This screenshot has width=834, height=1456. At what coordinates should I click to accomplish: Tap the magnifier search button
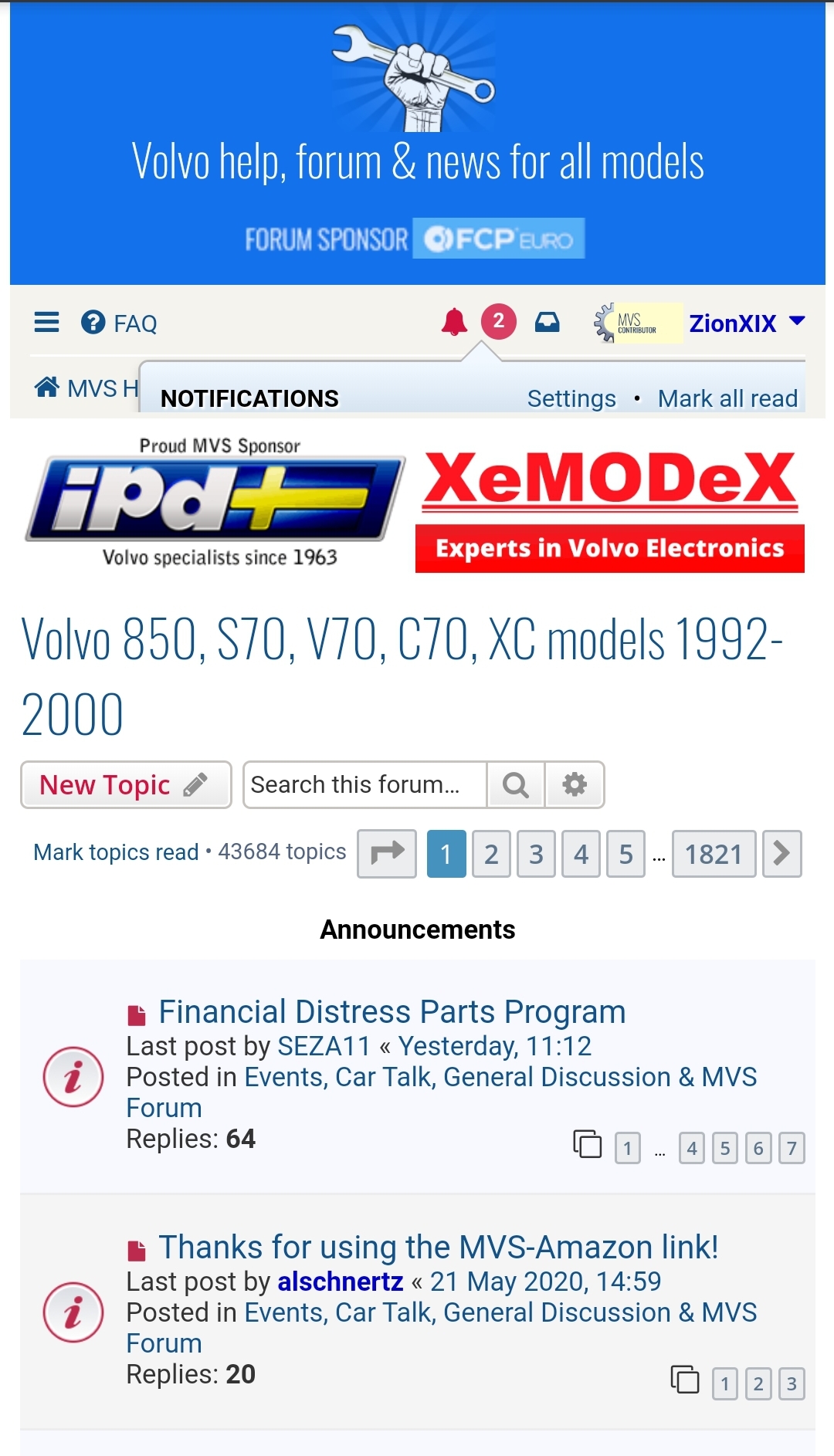click(x=515, y=784)
